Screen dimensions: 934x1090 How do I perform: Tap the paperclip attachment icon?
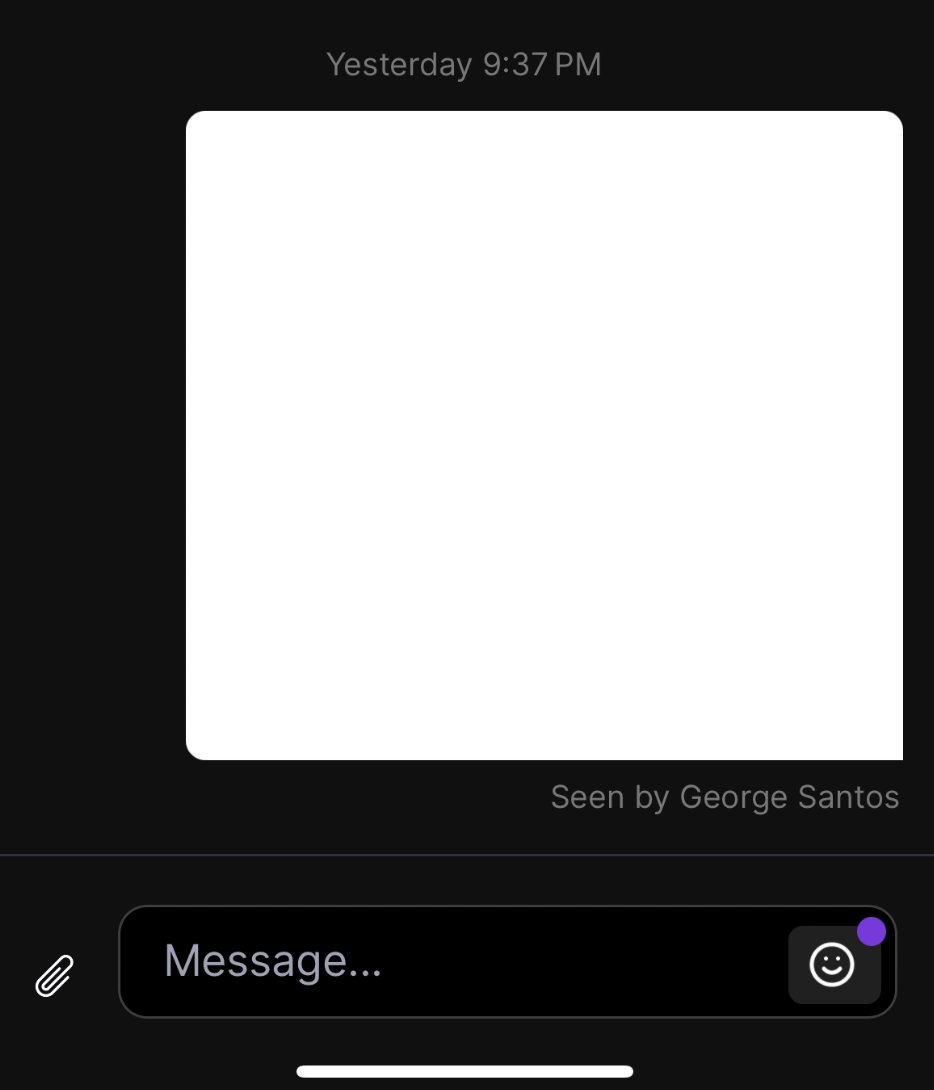pos(55,975)
